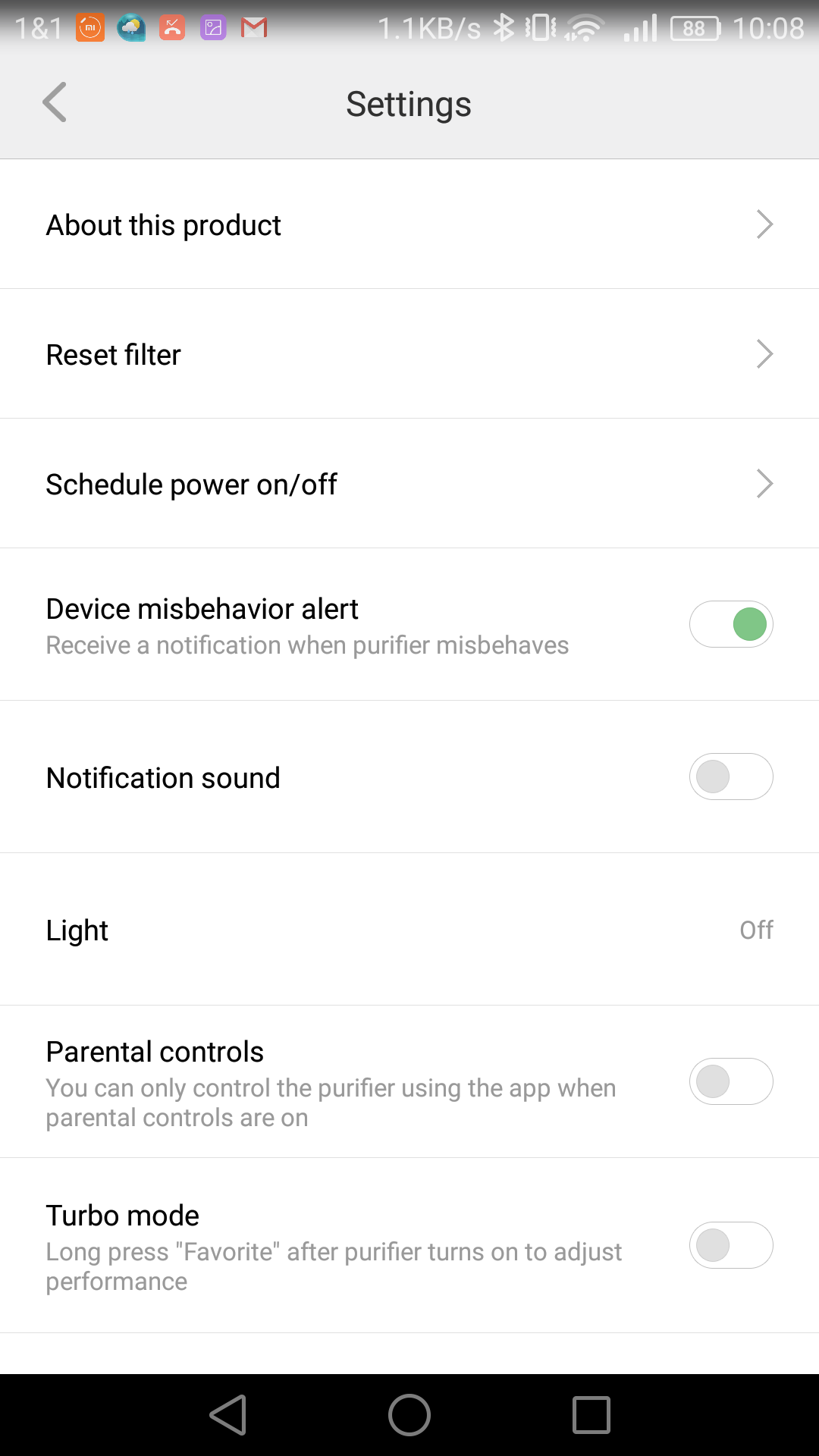Open the Reset filter option
This screenshot has width=819, height=1456.
409,354
